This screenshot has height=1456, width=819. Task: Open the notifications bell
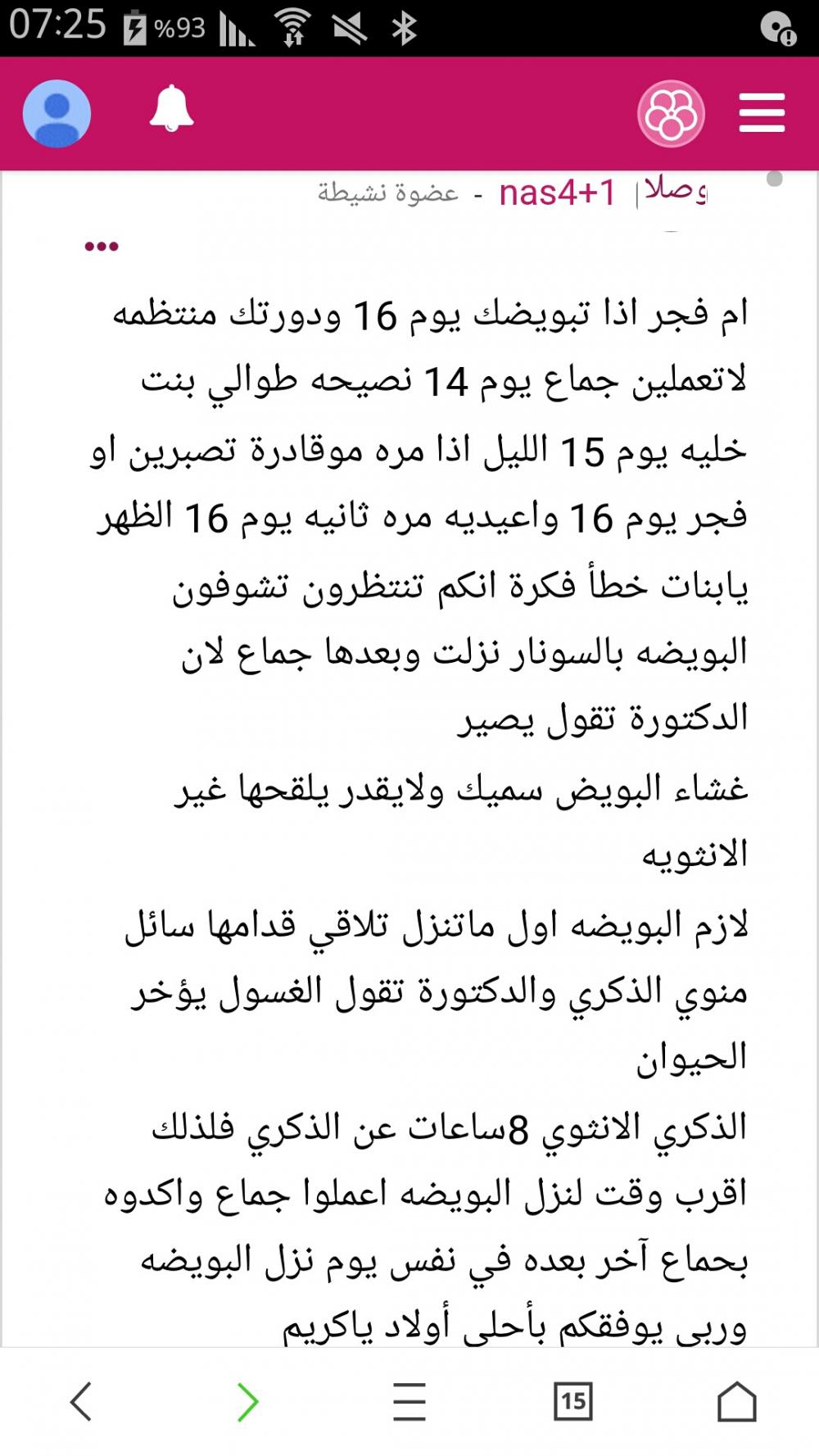point(171,109)
